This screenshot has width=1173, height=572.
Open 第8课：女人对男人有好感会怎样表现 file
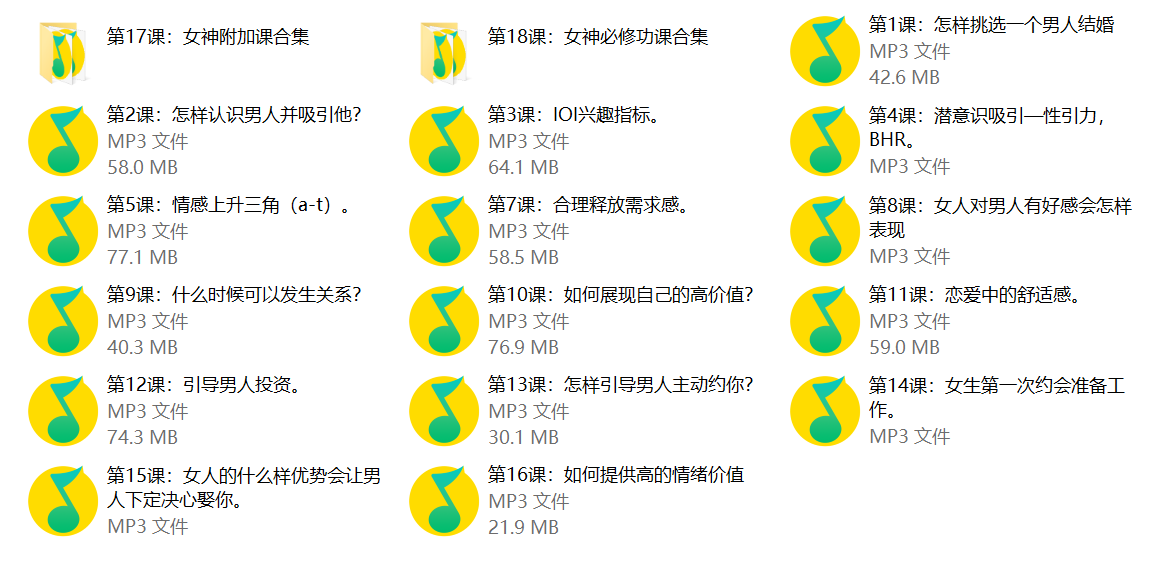pos(825,231)
